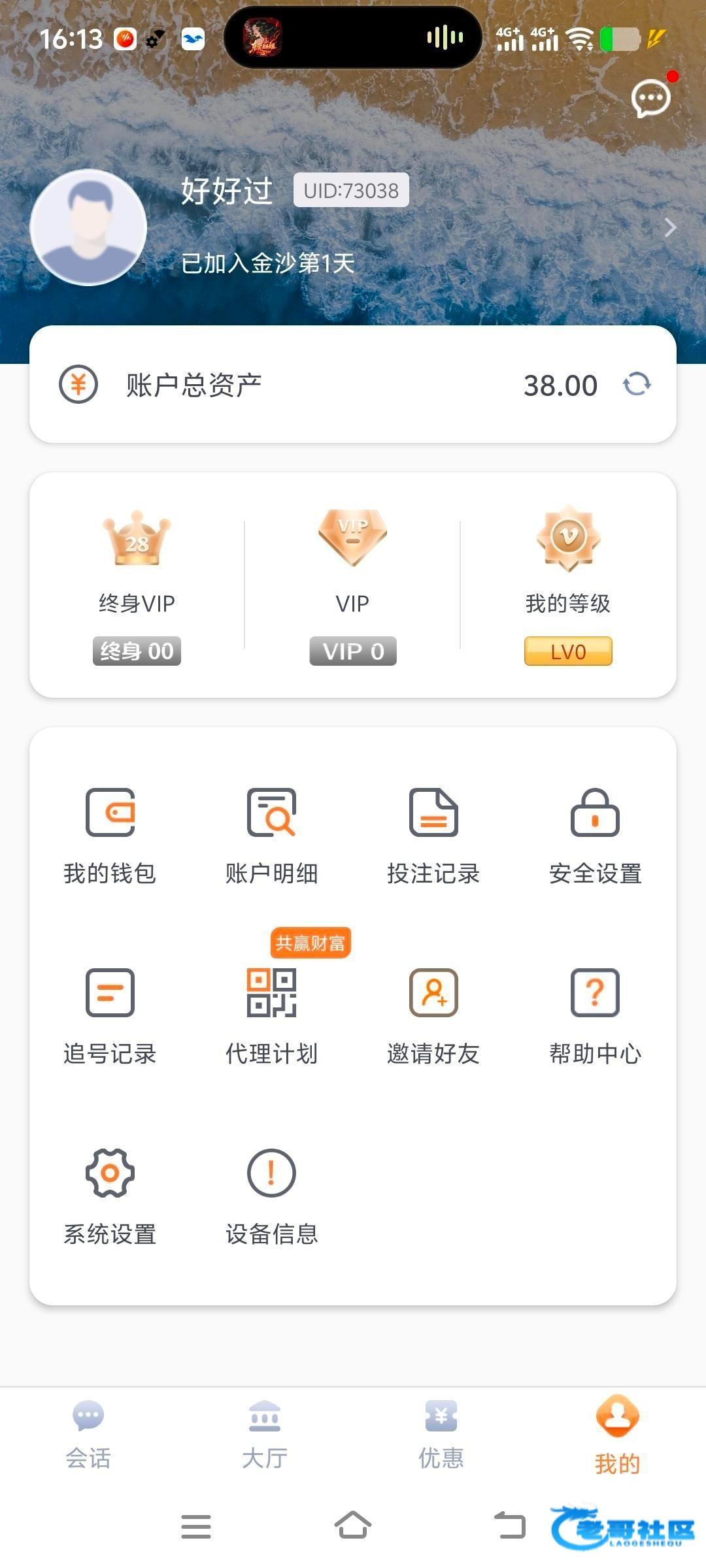View 设备信息 device information
The width and height of the screenshot is (706, 1568).
point(271,1197)
